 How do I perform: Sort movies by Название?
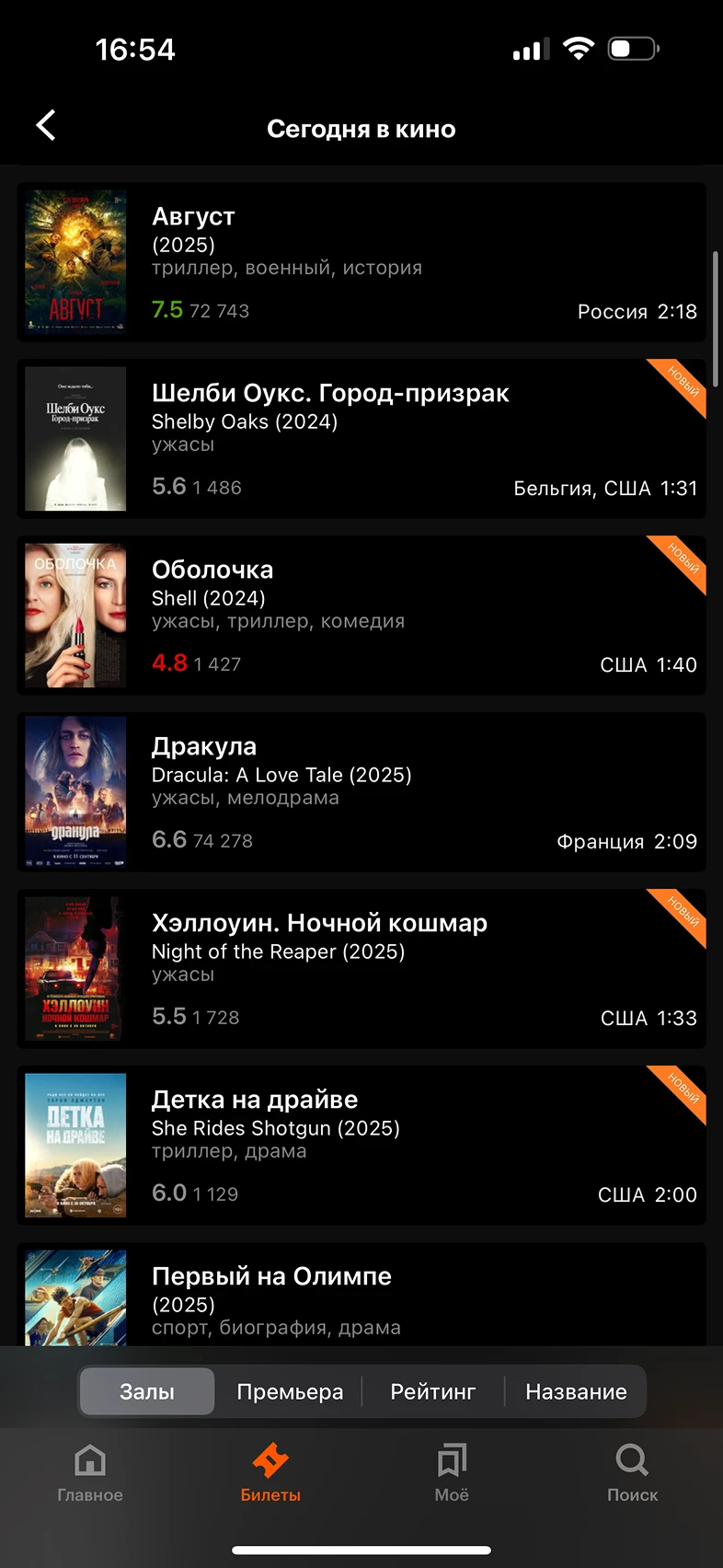(576, 1391)
